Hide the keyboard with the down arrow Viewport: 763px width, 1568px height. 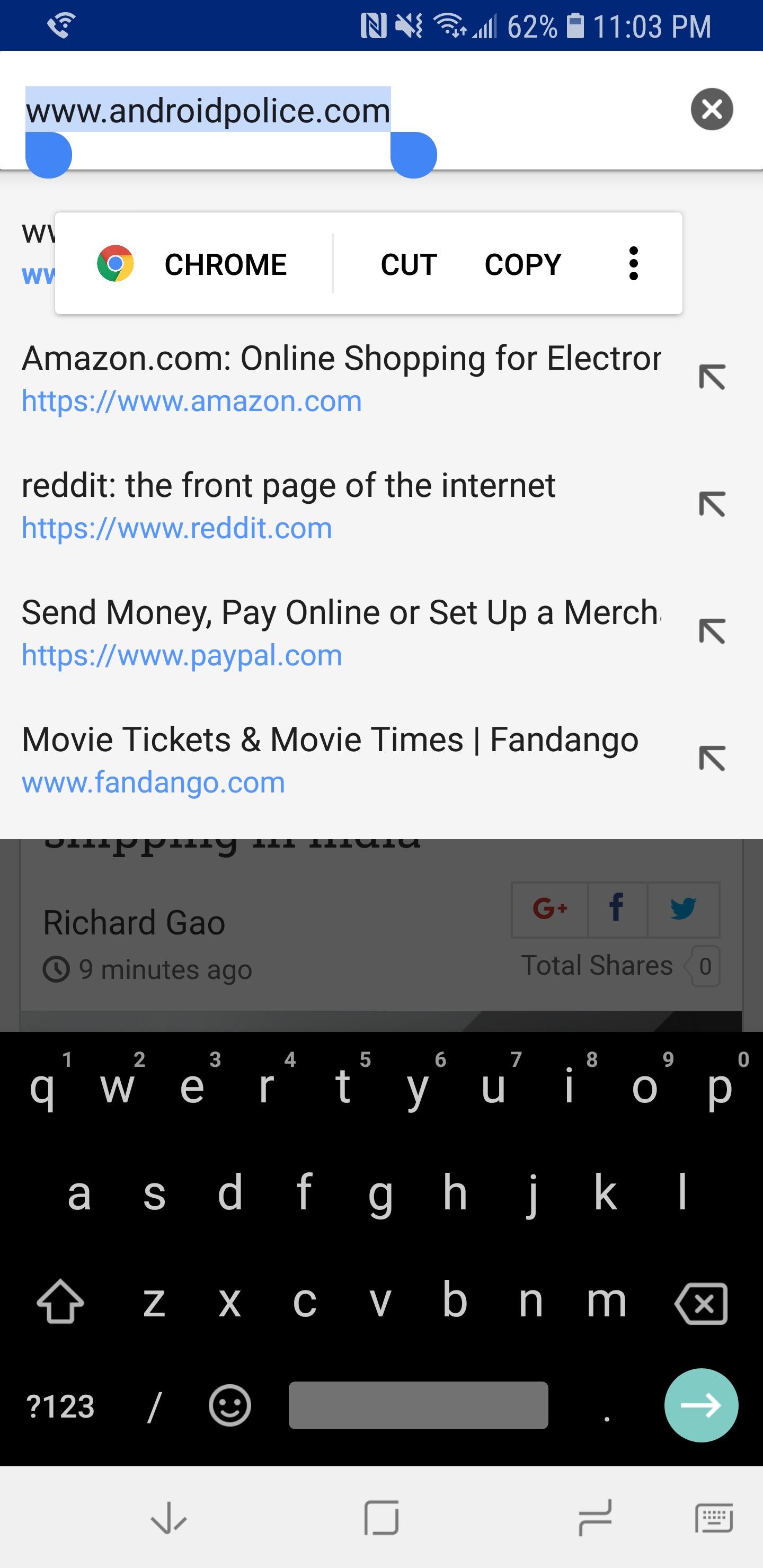[x=168, y=1518]
